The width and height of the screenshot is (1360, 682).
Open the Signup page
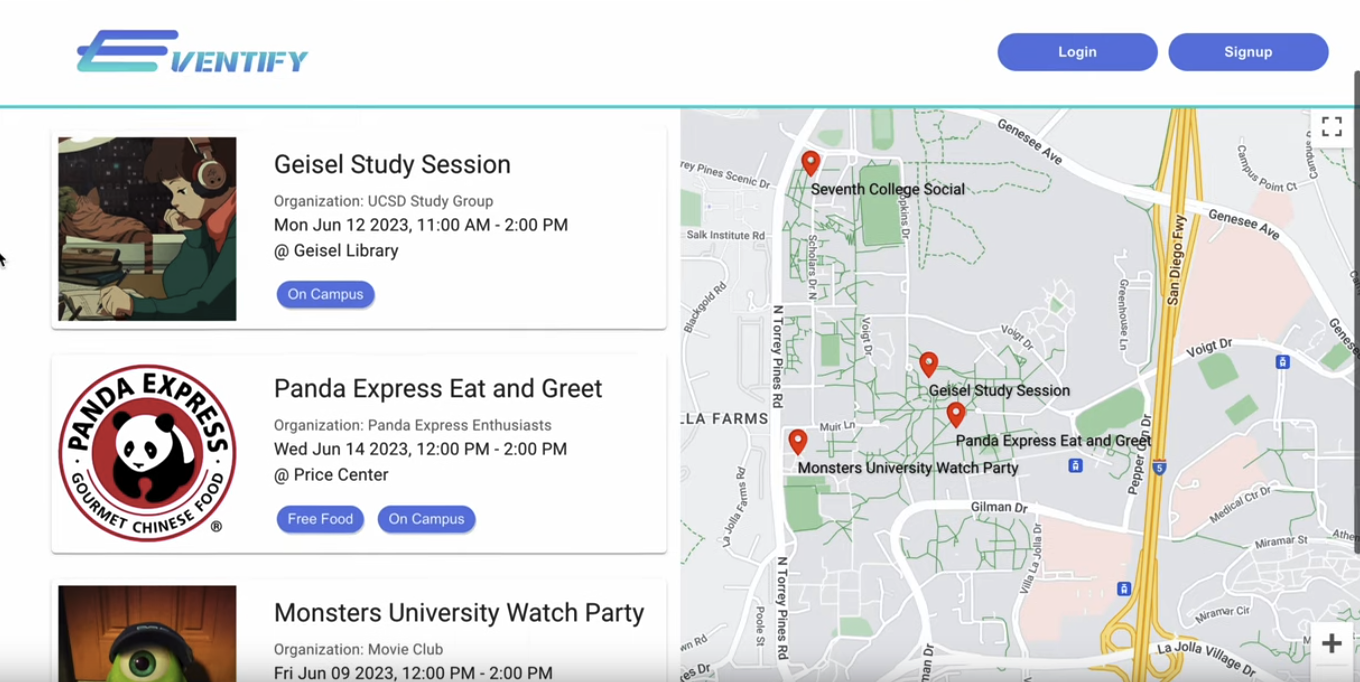[1248, 52]
